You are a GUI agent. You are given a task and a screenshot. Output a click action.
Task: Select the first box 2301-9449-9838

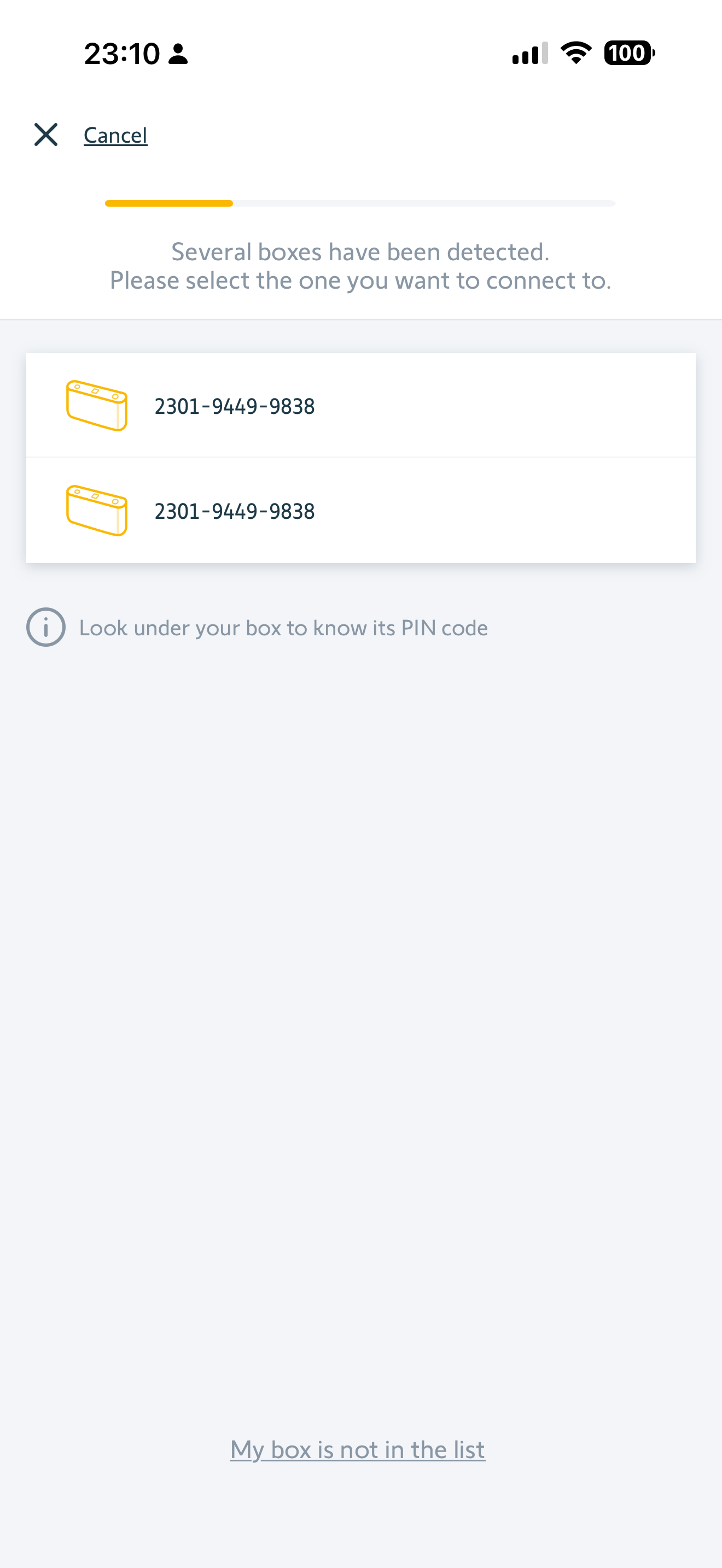pos(360,406)
